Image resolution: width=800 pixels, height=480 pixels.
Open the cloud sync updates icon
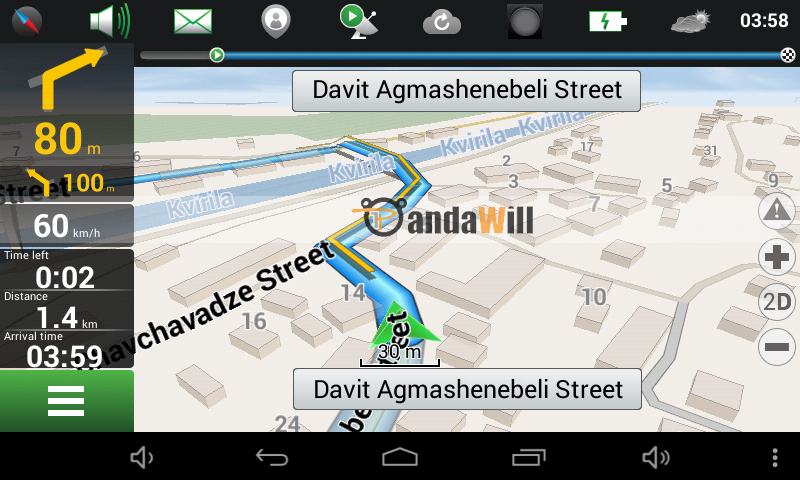pyautogui.click(x=440, y=20)
